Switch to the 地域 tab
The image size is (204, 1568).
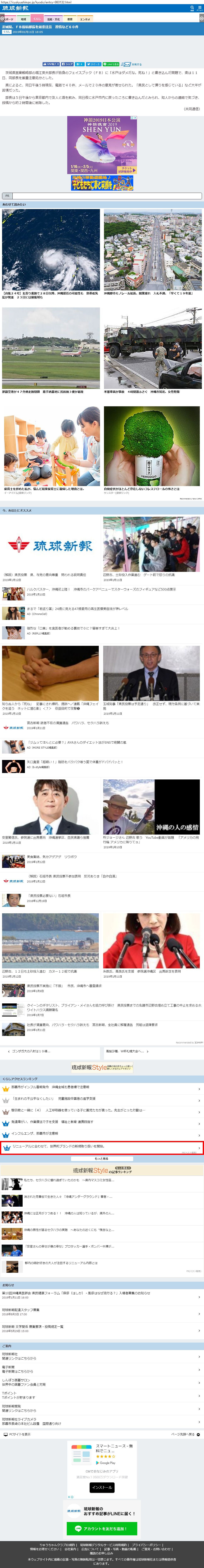click(24, 19)
